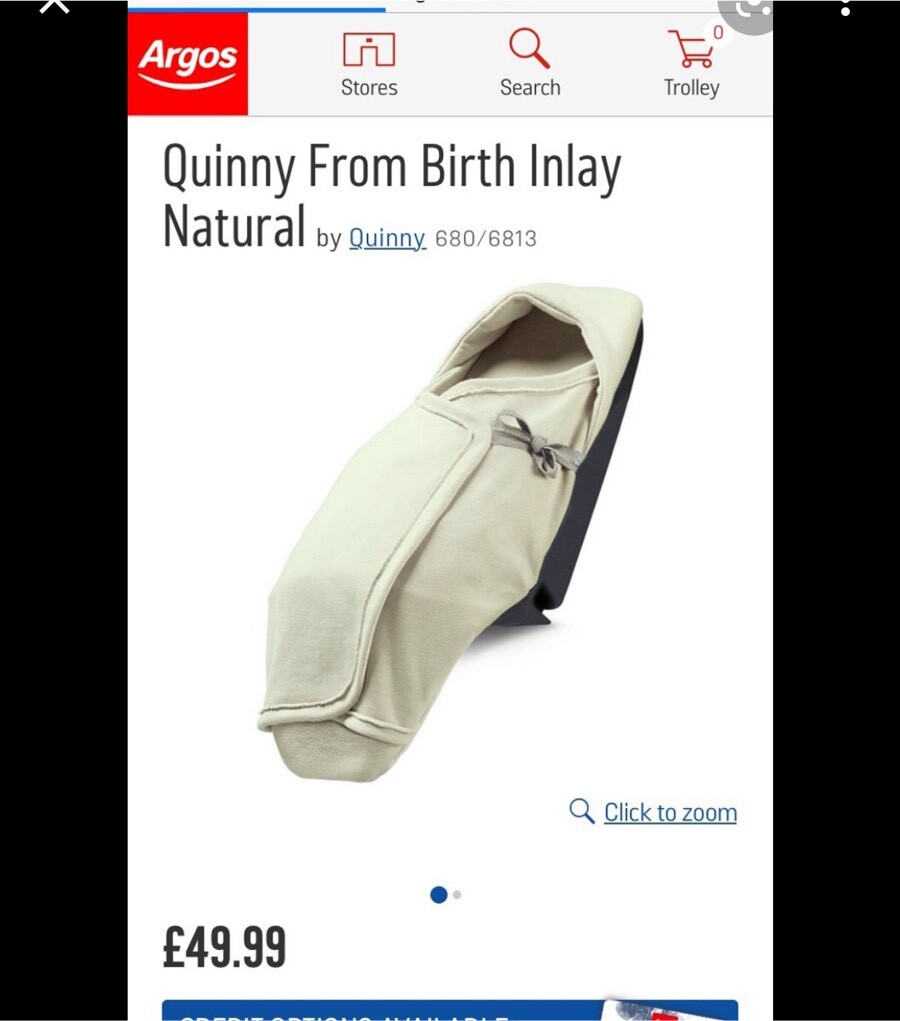Close the image viewer
The height and width of the screenshot is (1021, 900).
(x=54, y=5)
